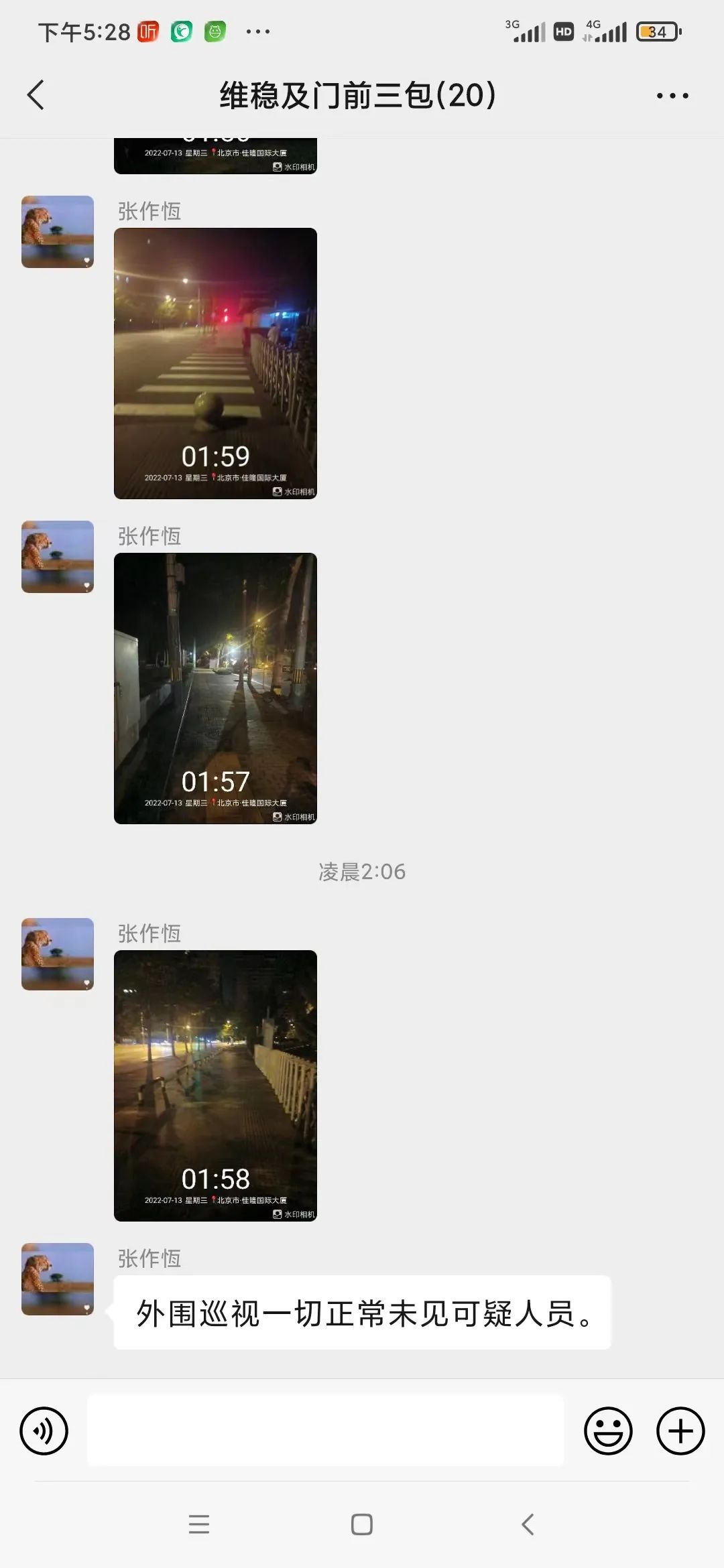
Task: Open the plus attachments menu
Action: [680, 1431]
